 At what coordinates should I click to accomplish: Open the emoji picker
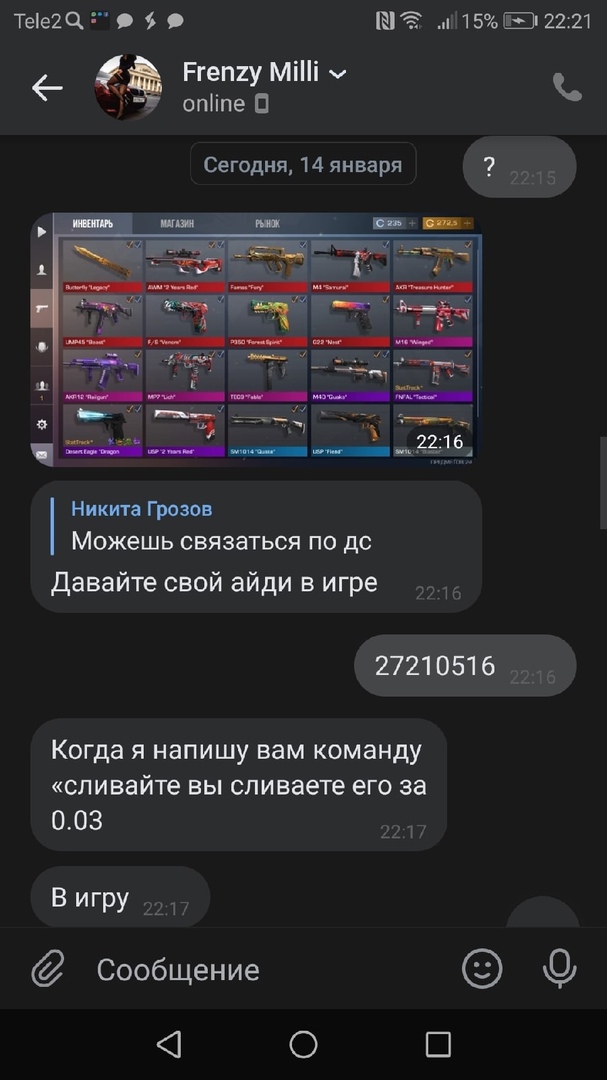click(x=482, y=969)
